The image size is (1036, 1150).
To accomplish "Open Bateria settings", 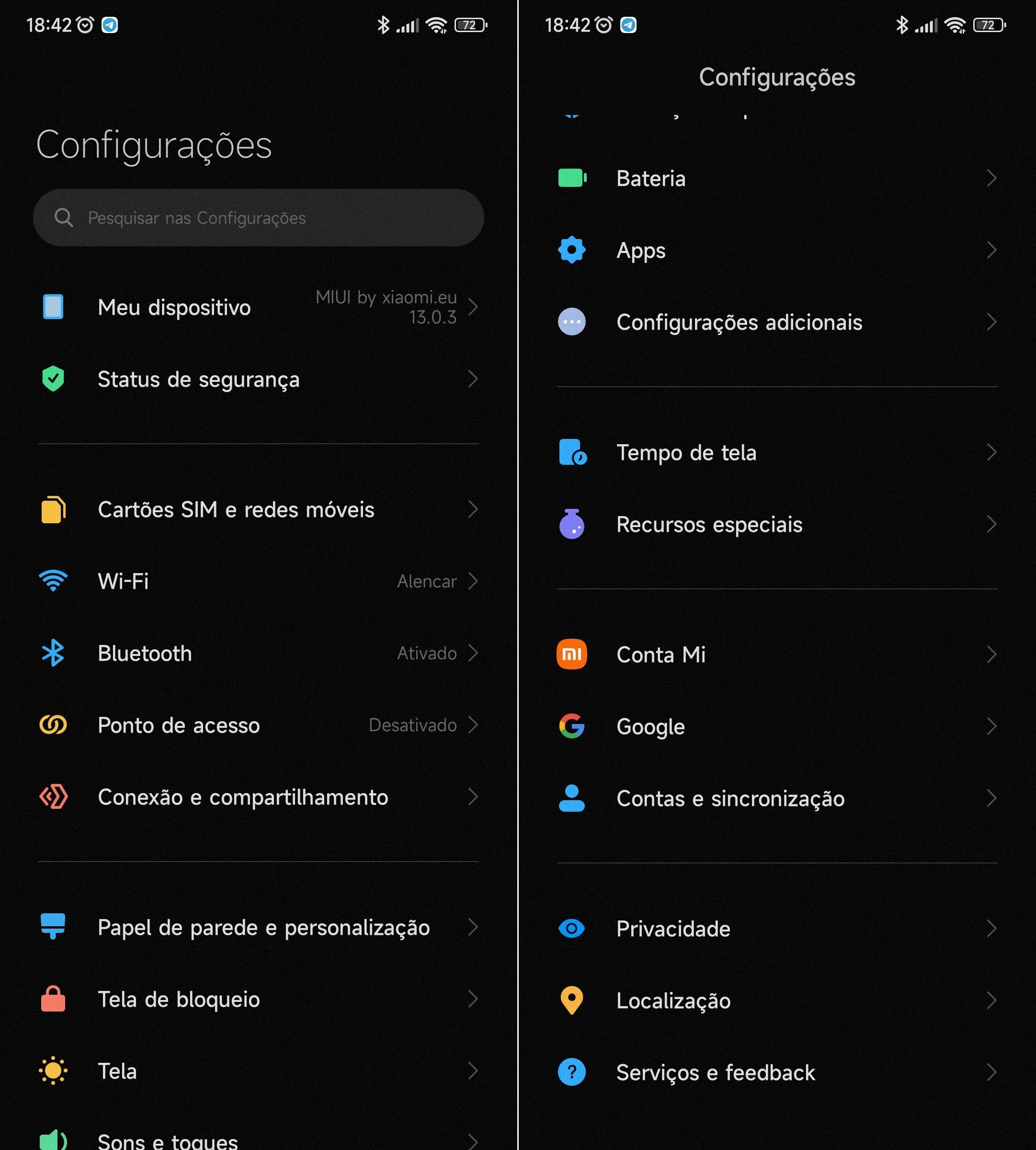I will [x=777, y=178].
